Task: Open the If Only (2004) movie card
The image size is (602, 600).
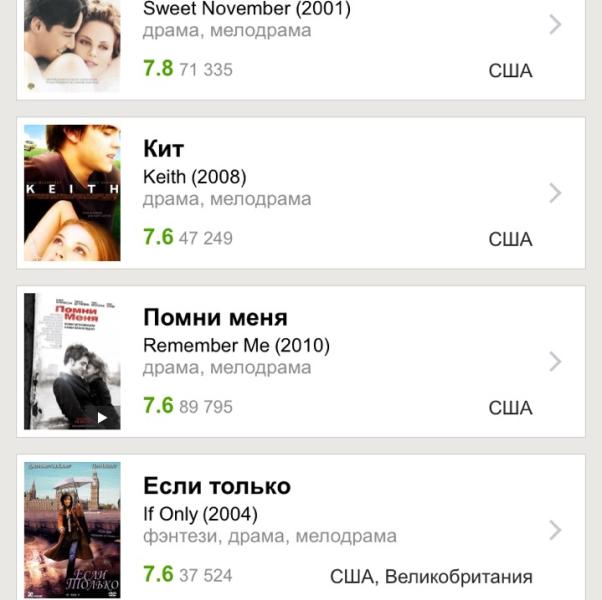Action: click(x=301, y=527)
